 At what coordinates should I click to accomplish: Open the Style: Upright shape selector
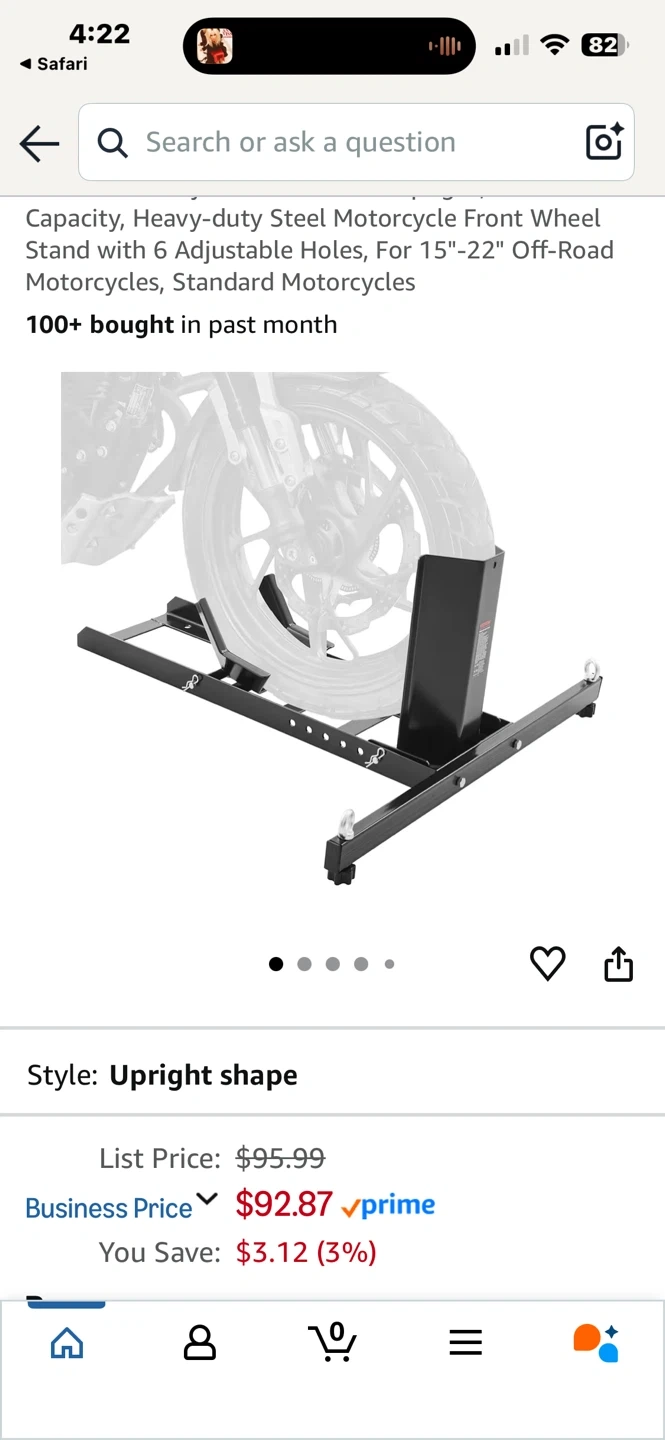point(332,1075)
